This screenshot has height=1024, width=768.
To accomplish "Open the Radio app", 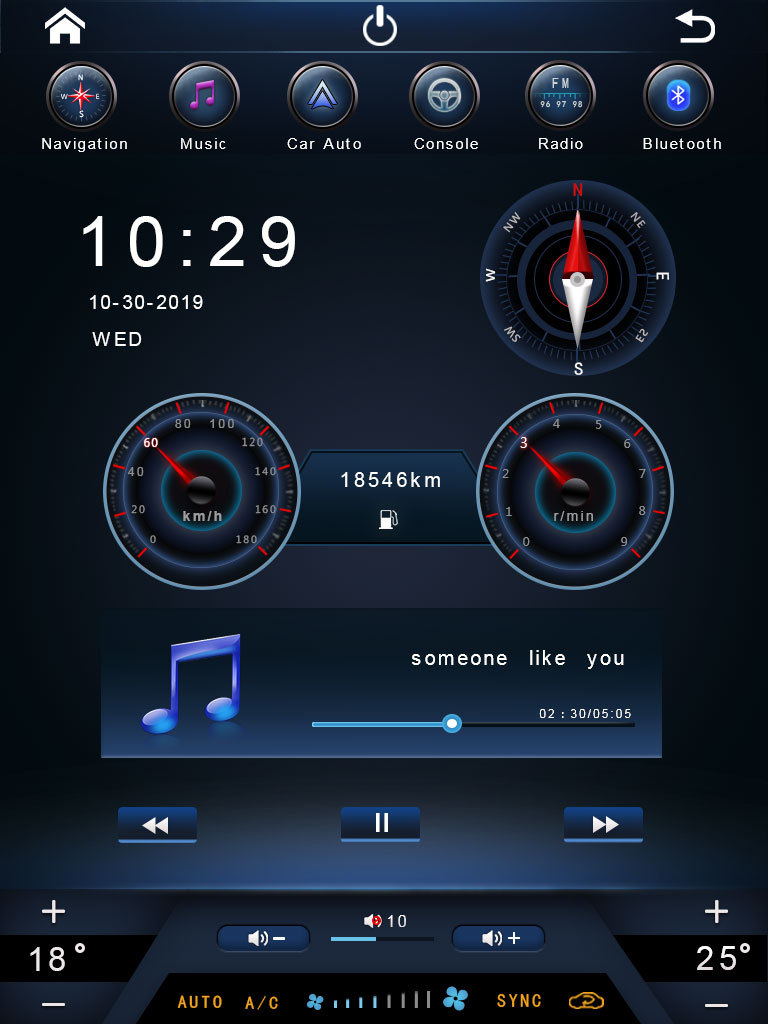I will [560, 96].
